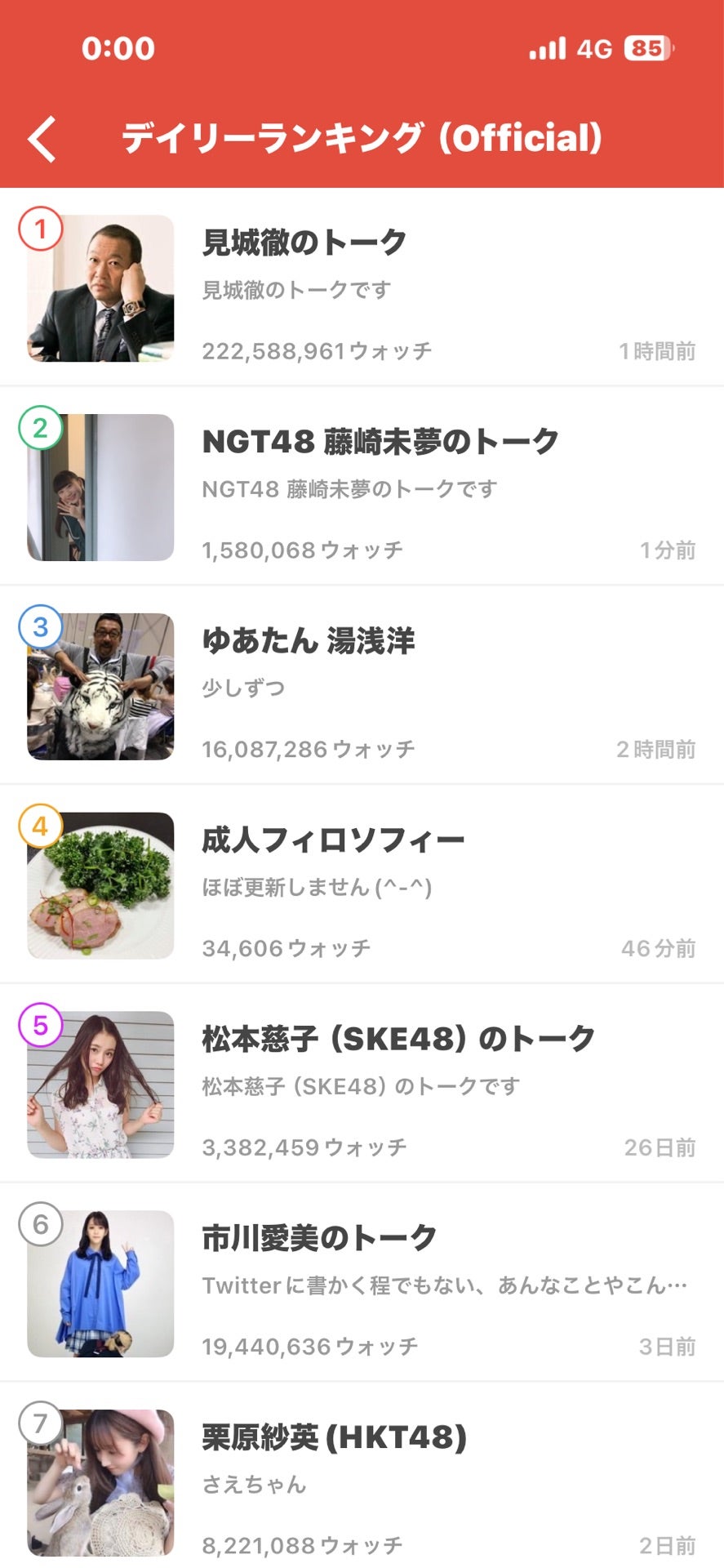
Task: Open NGT48 藤崎未夢のトーク
Action: pyautogui.click(x=362, y=487)
